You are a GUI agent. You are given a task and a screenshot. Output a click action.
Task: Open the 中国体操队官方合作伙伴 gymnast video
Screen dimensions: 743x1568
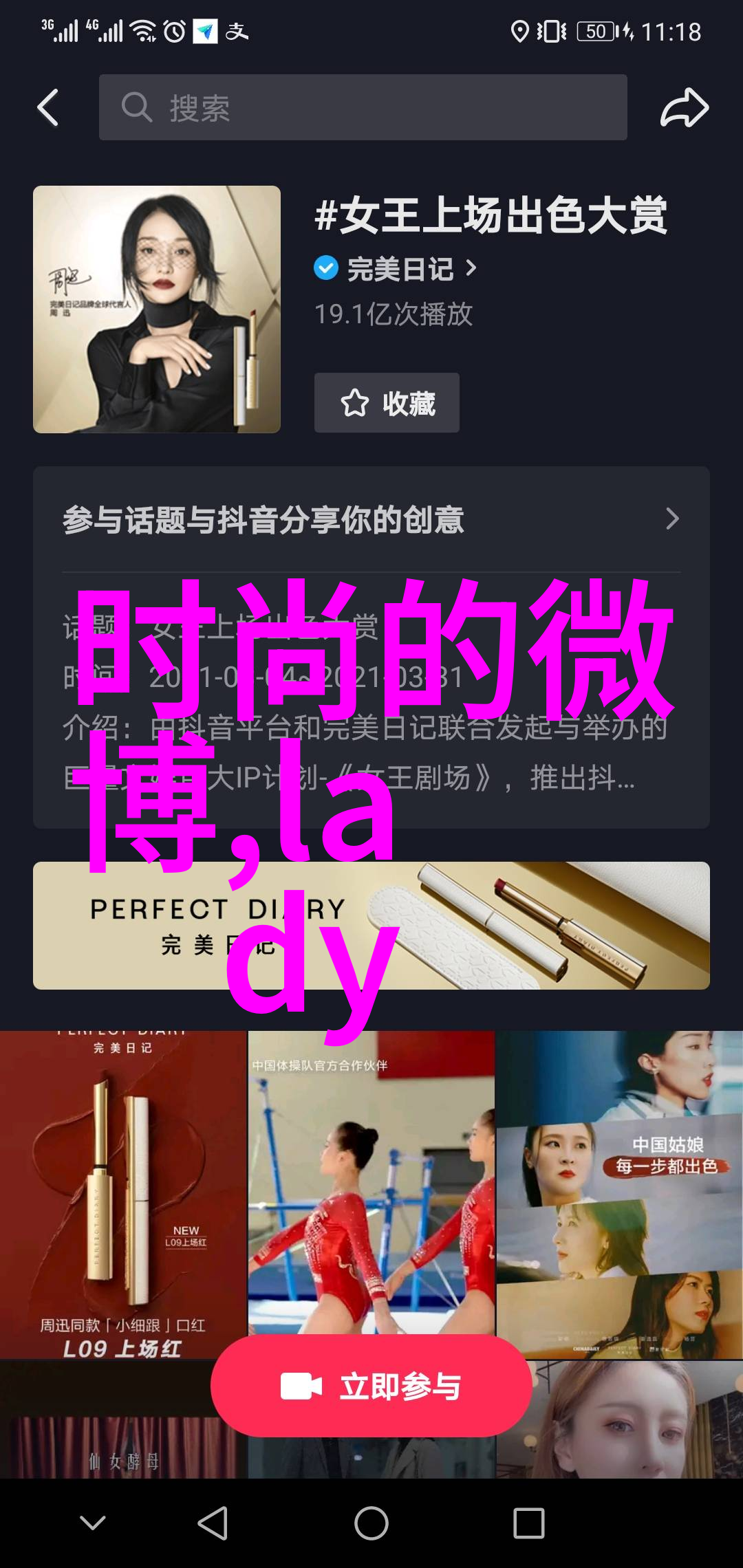click(371, 1183)
